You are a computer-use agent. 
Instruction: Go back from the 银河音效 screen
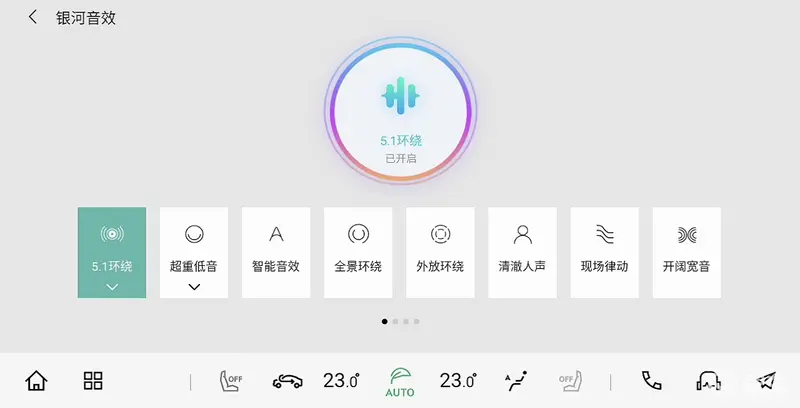(33, 17)
